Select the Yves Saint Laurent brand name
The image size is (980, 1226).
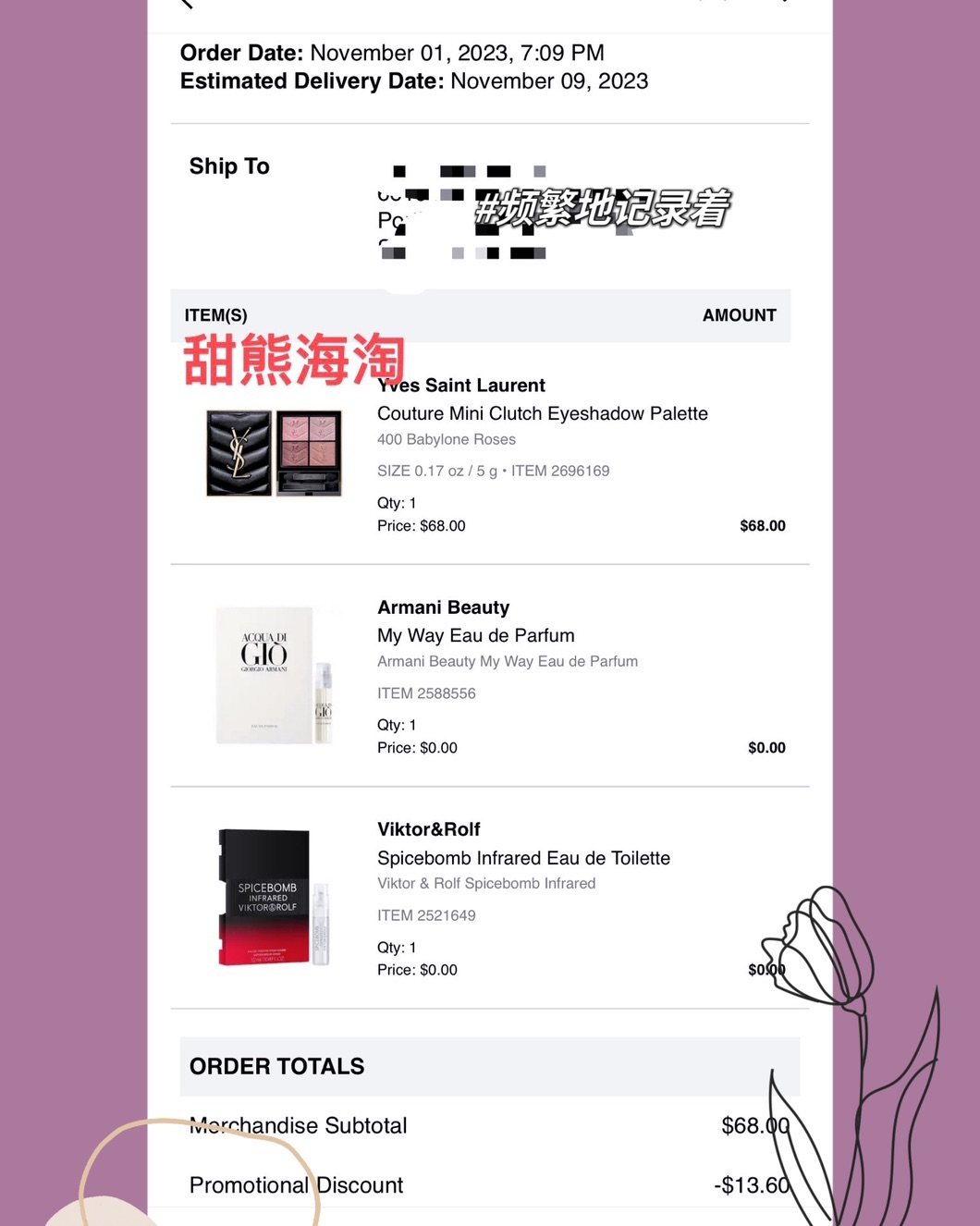(460, 385)
